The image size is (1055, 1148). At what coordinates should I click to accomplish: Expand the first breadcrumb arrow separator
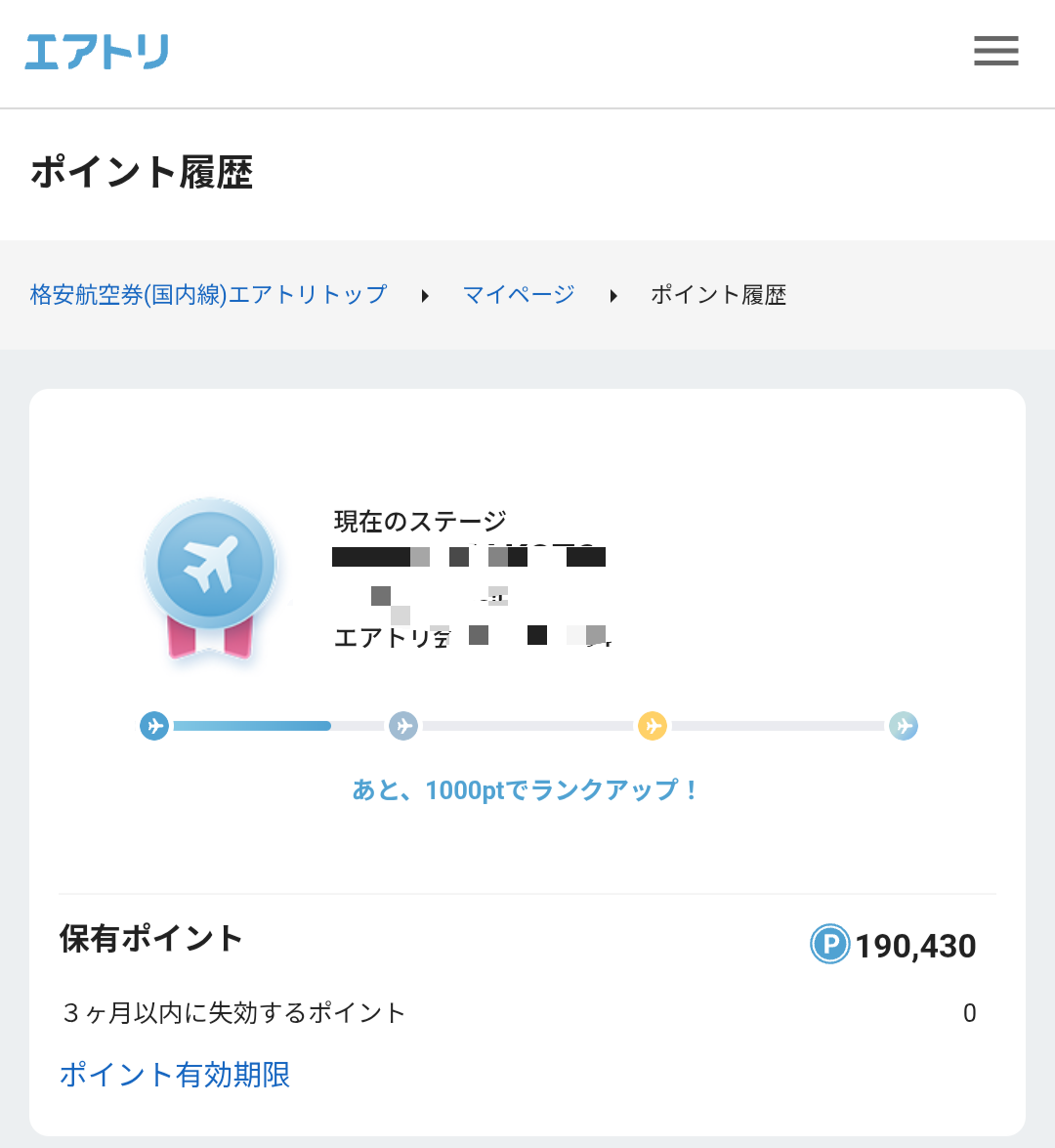(425, 295)
